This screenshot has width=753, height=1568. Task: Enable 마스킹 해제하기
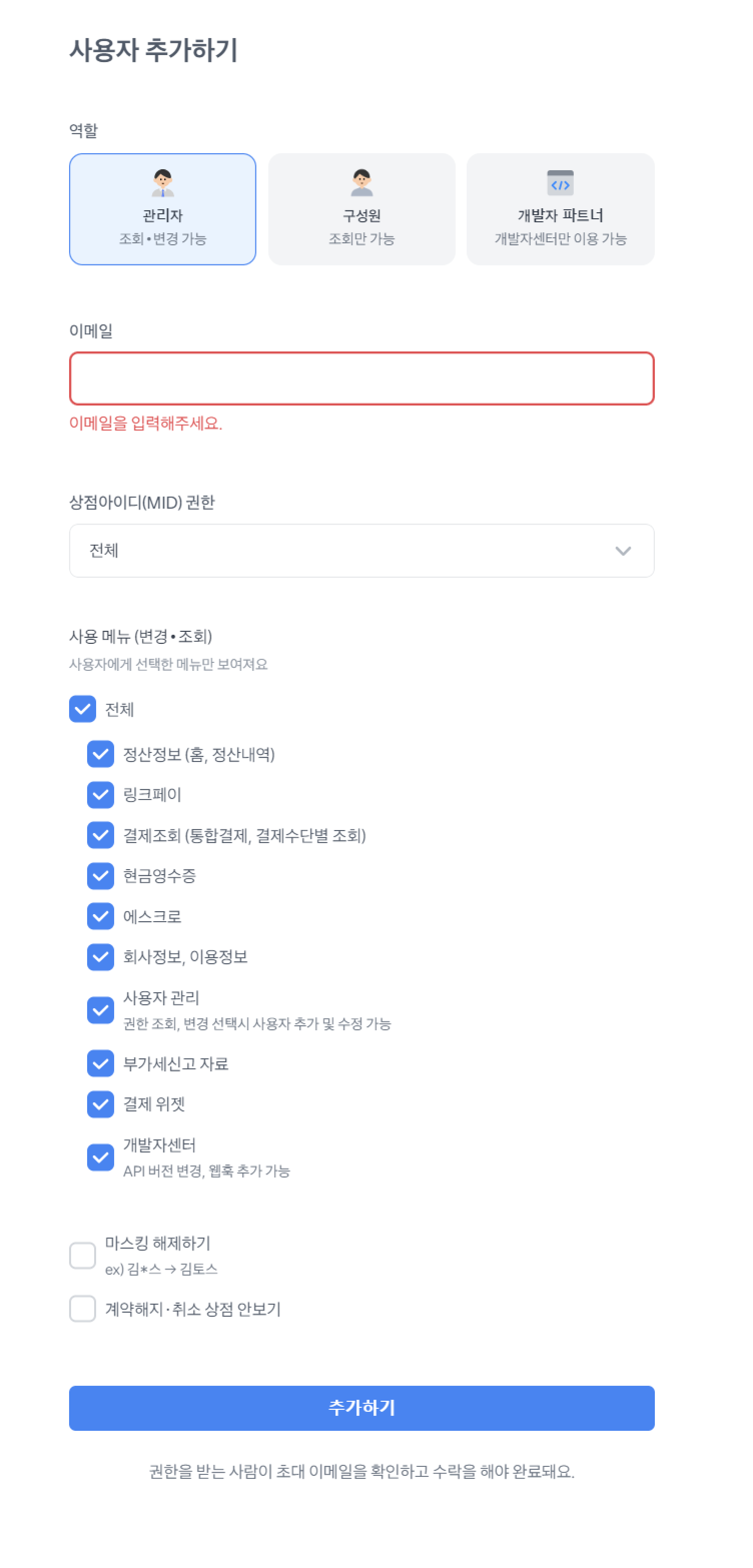pos(83,1255)
